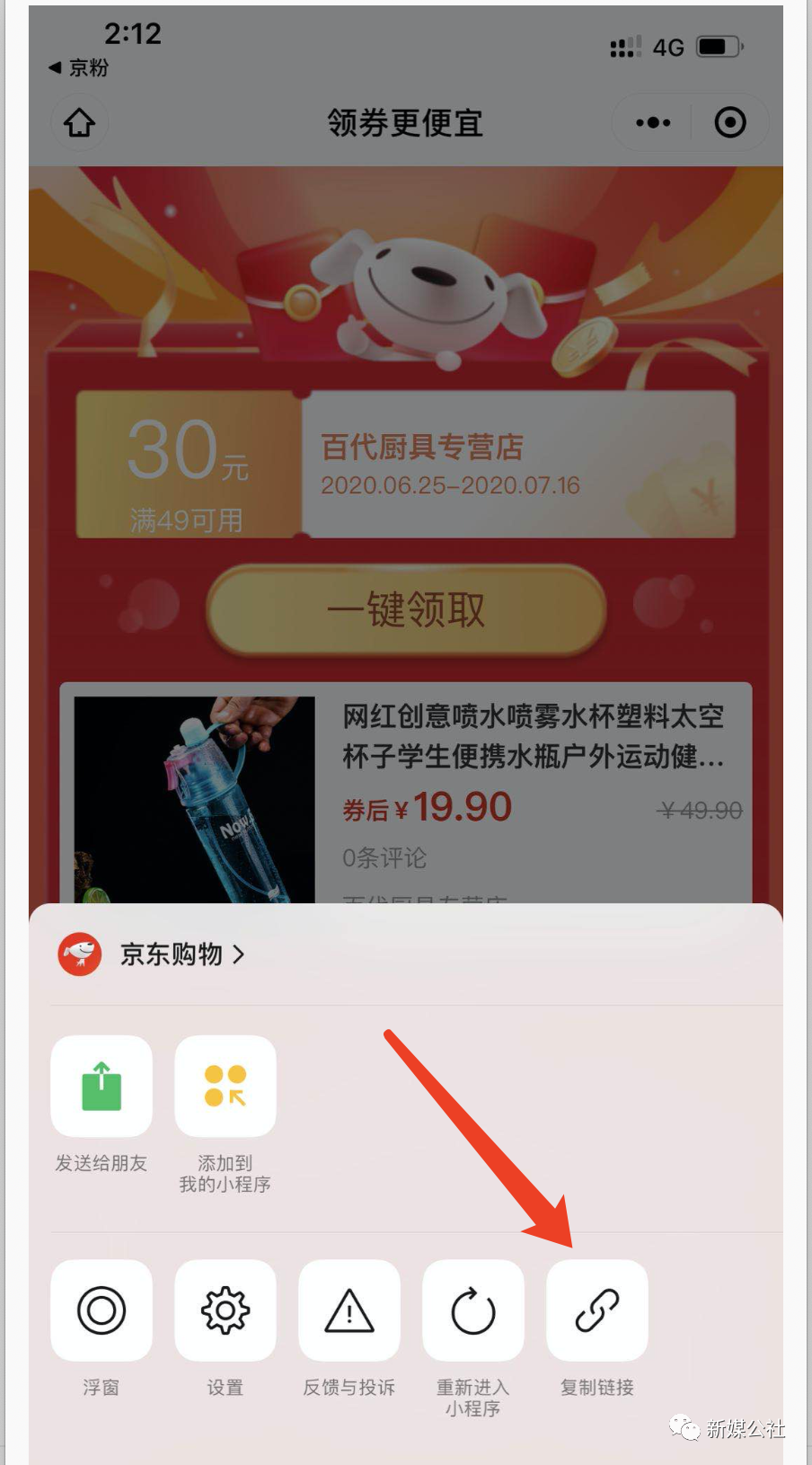The width and height of the screenshot is (812, 1465).
Task: Select 重新进入小程序 to reload
Action: [473, 1310]
